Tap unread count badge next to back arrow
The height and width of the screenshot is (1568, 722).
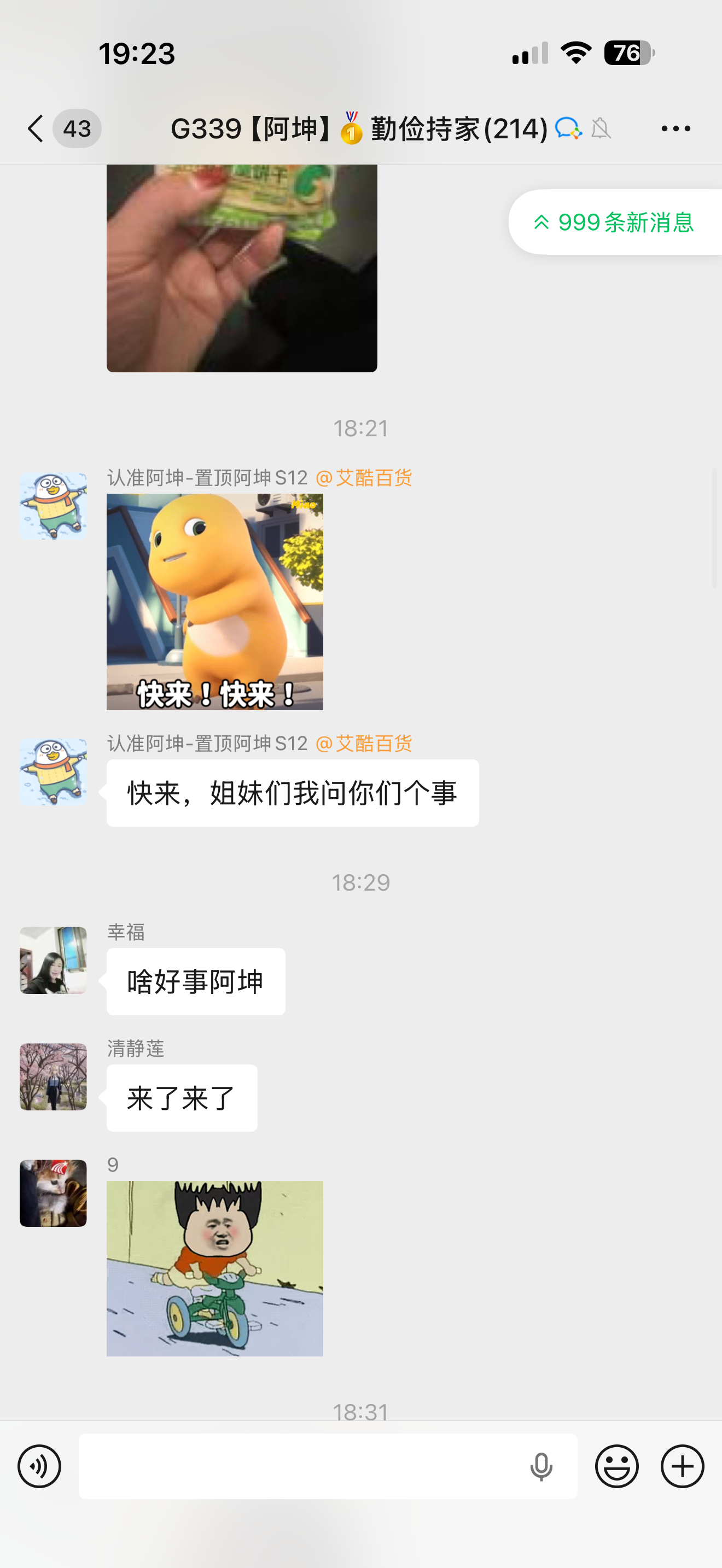[x=77, y=128]
